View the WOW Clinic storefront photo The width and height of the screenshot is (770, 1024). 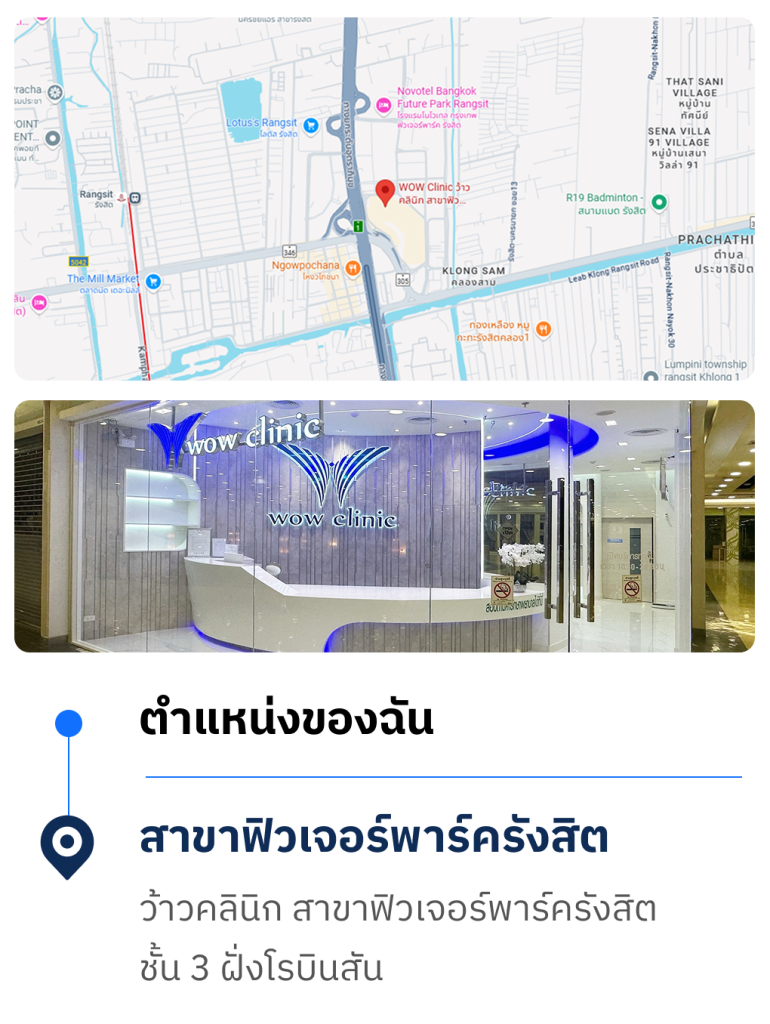(384, 526)
